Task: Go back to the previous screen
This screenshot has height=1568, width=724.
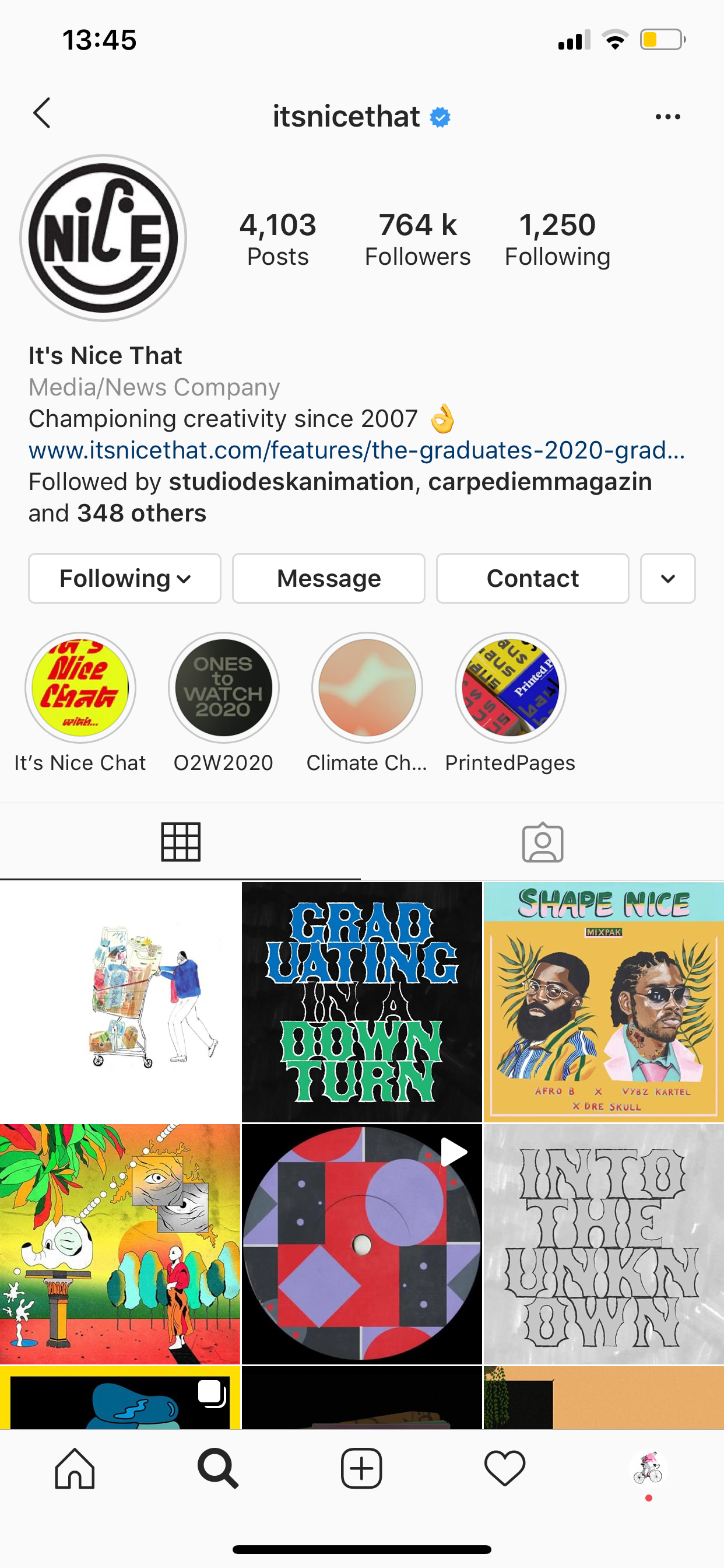Action: tap(41, 113)
